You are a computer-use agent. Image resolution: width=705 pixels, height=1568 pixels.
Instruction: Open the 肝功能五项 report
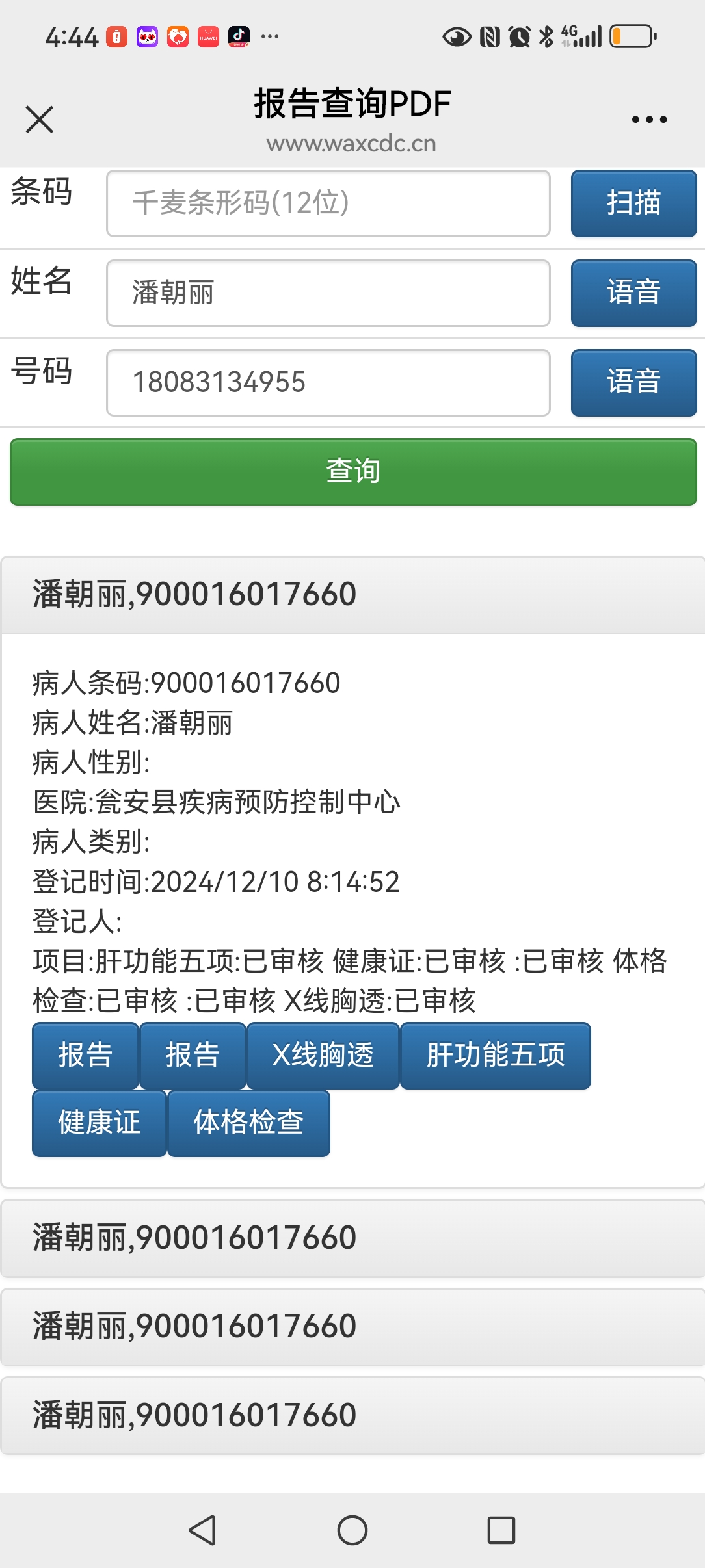point(495,1055)
